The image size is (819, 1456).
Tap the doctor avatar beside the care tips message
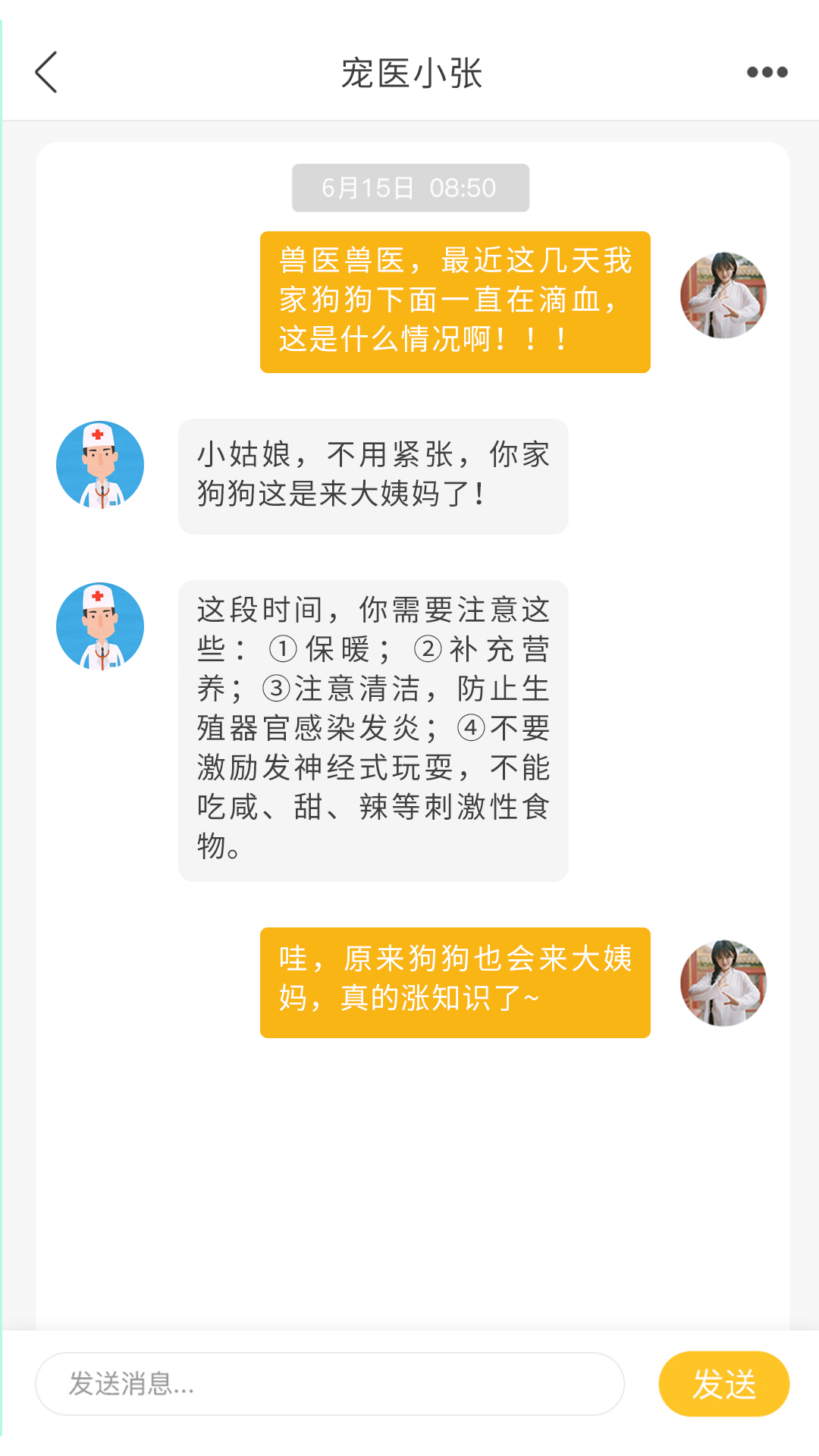tap(99, 626)
